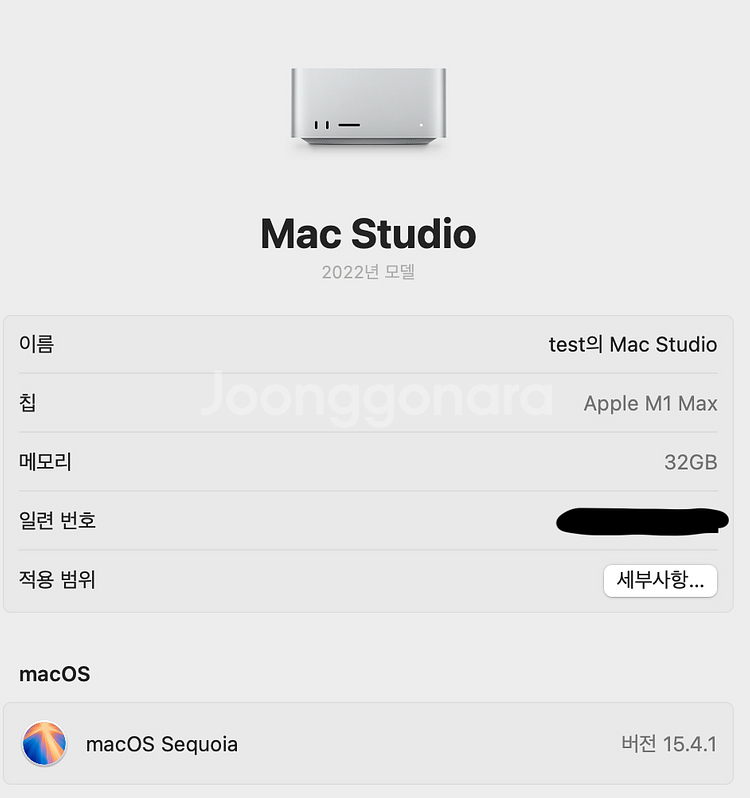
Task: Click the 메모리 row showing 32GB
Action: click(375, 462)
